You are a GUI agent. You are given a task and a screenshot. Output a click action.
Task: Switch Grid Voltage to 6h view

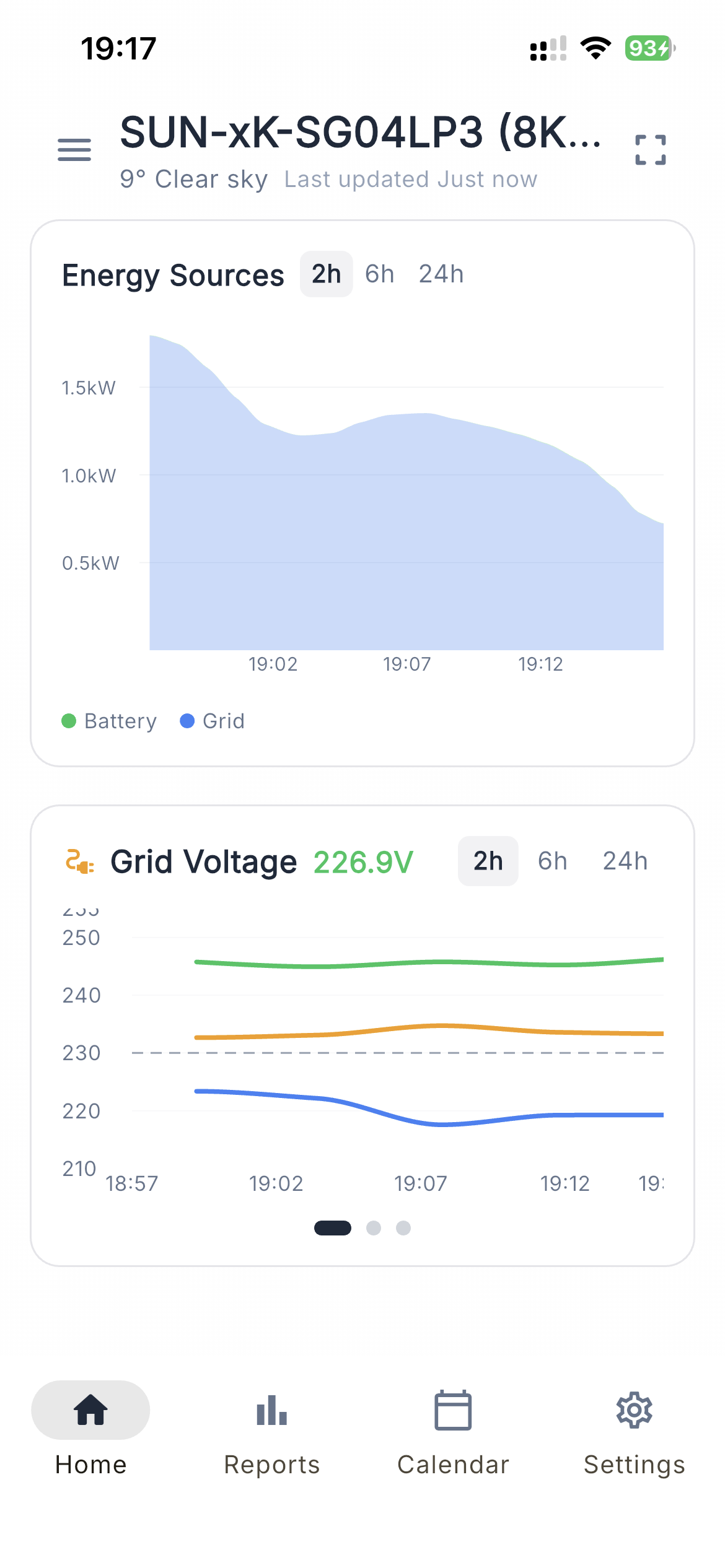[552, 860]
